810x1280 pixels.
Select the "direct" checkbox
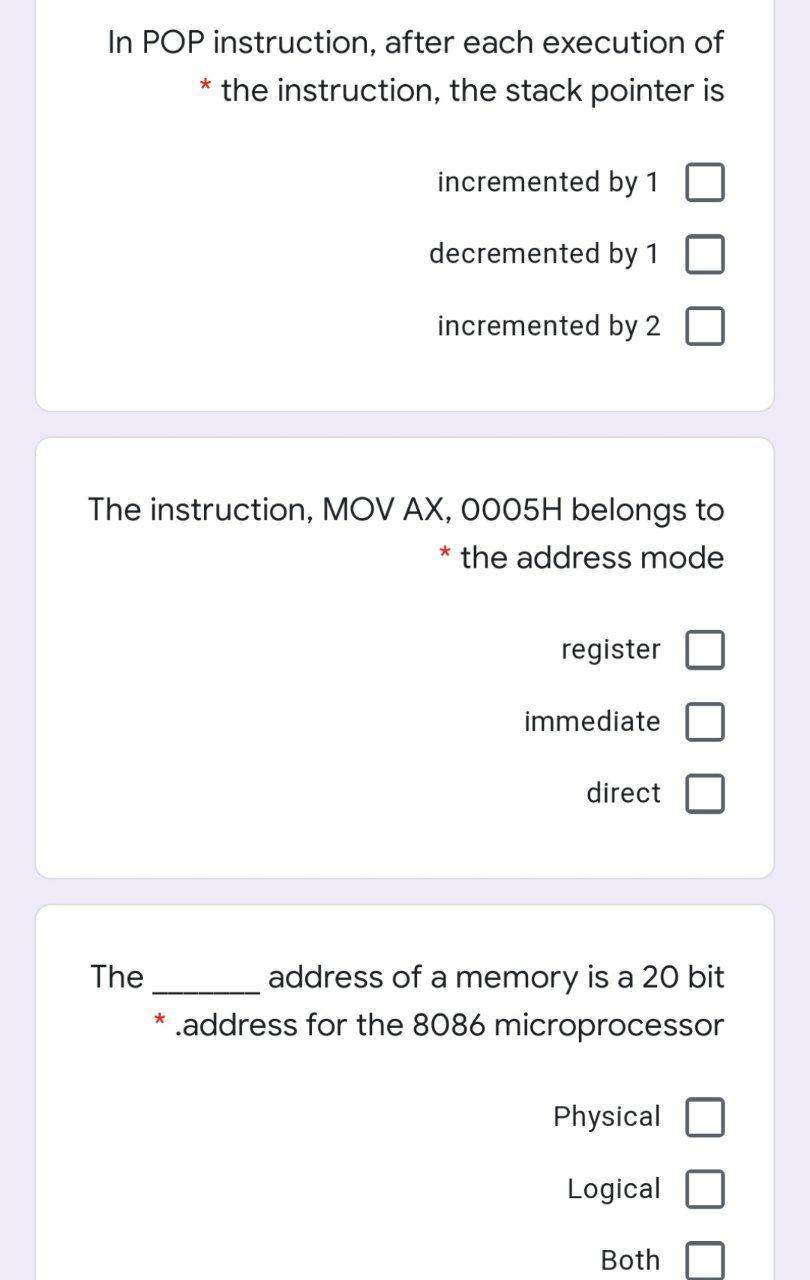[x=704, y=793]
